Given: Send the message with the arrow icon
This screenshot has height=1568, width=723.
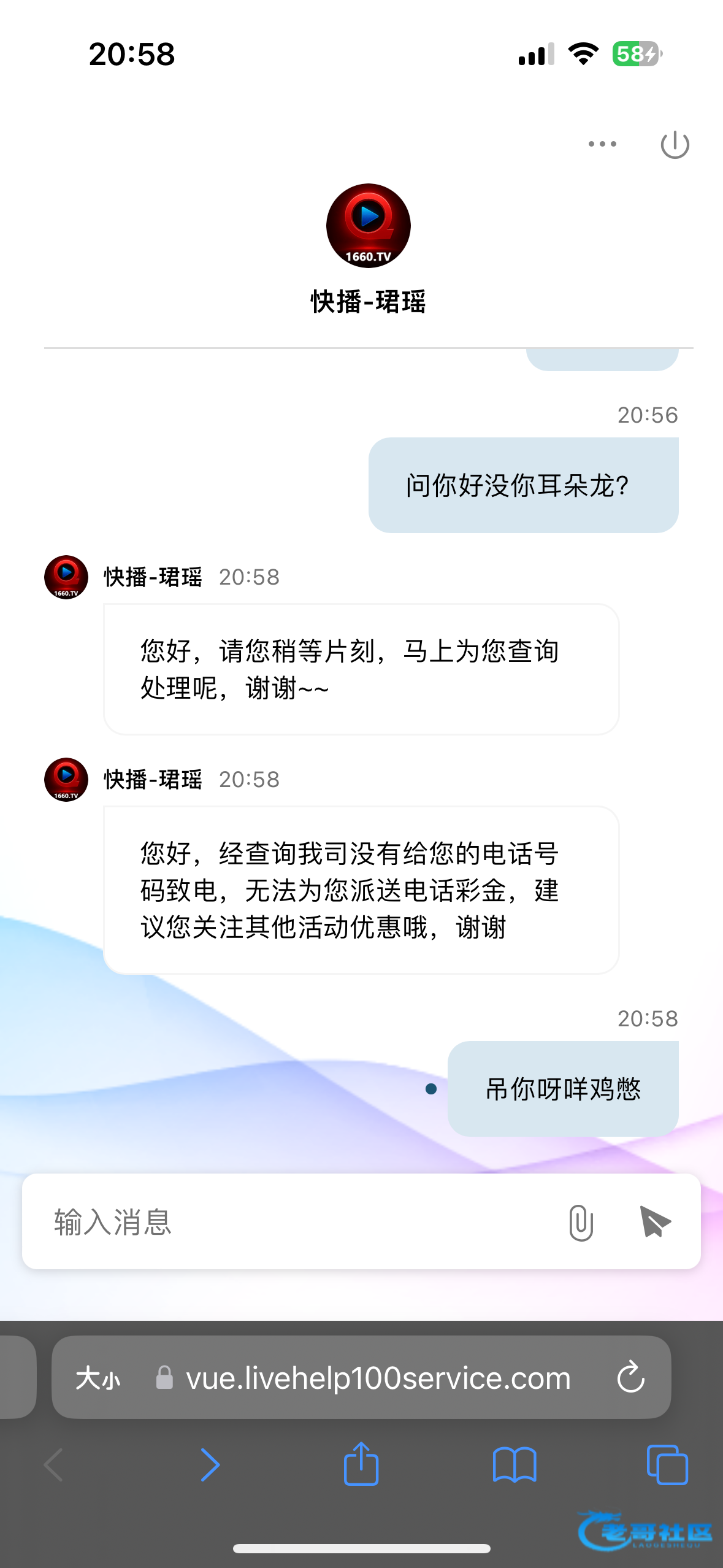Looking at the screenshot, I should tap(654, 1222).
